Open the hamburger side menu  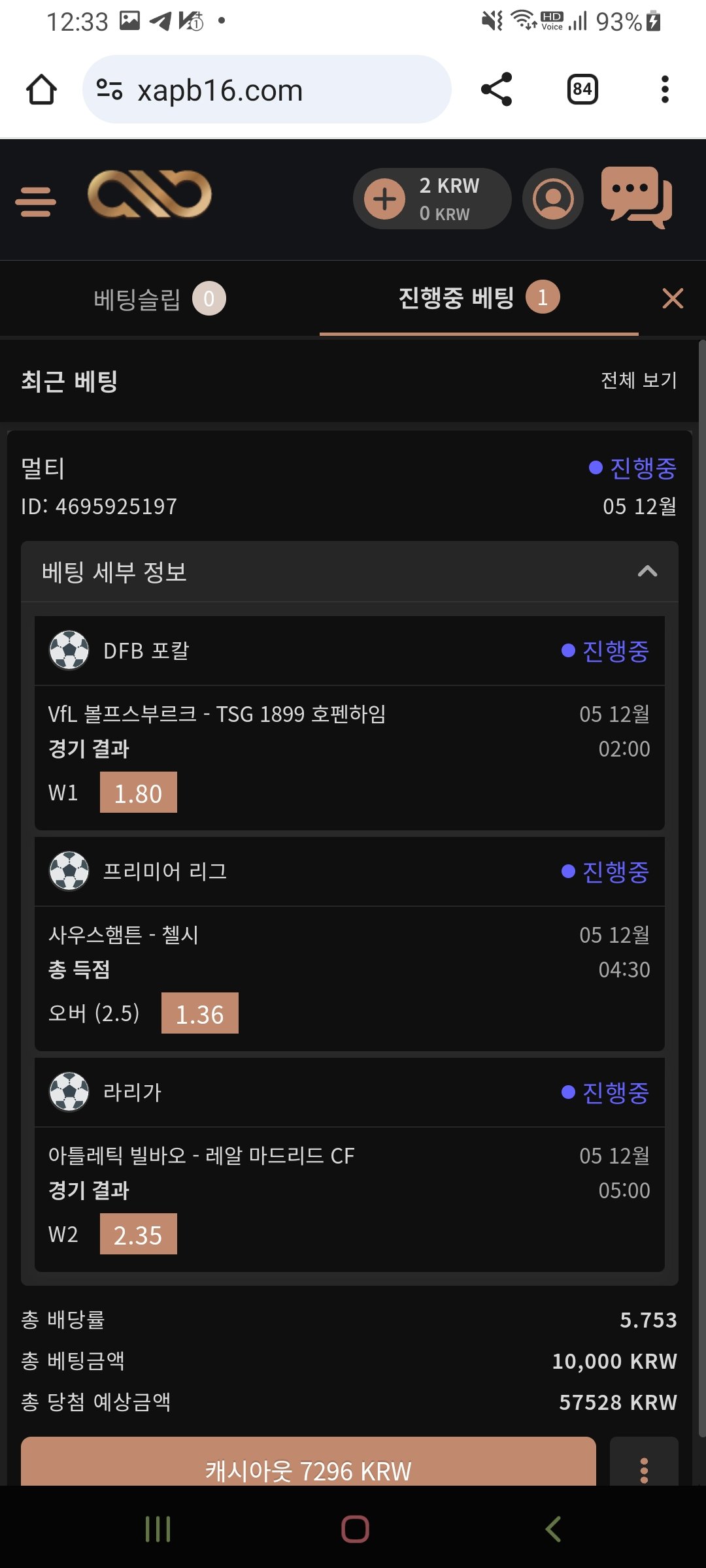[36, 201]
